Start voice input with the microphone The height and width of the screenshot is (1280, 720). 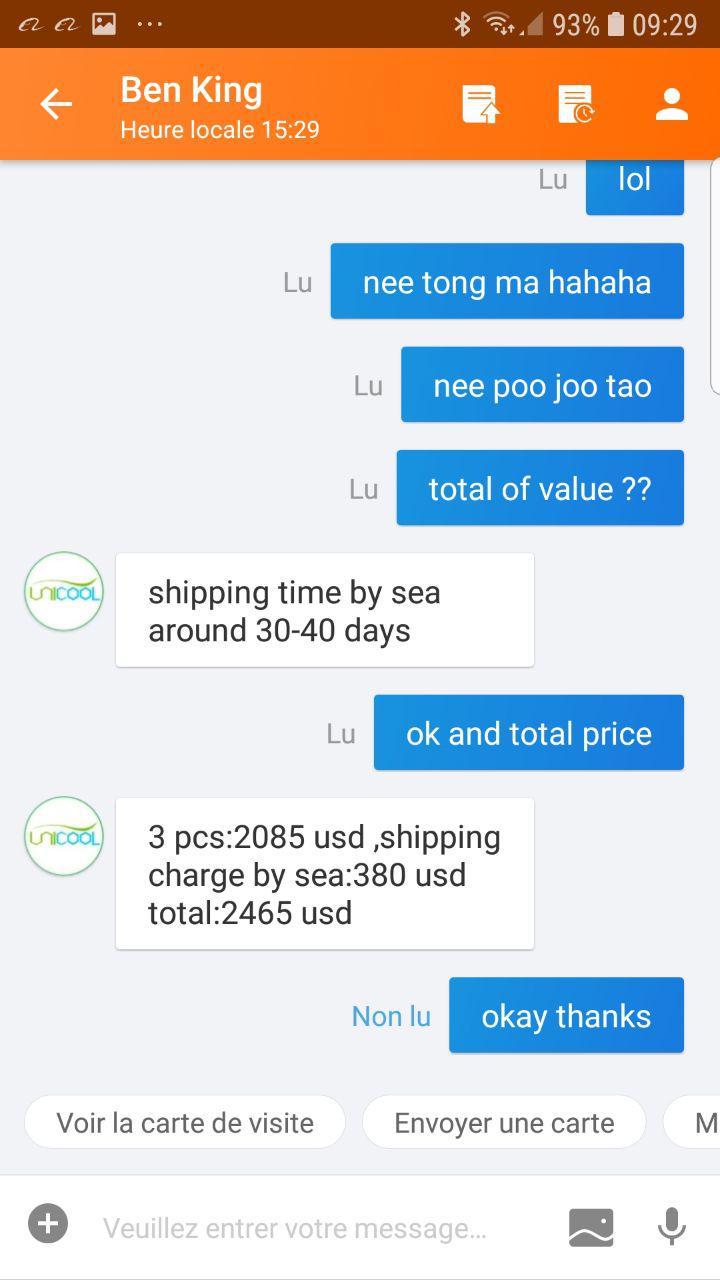click(671, 1226)
